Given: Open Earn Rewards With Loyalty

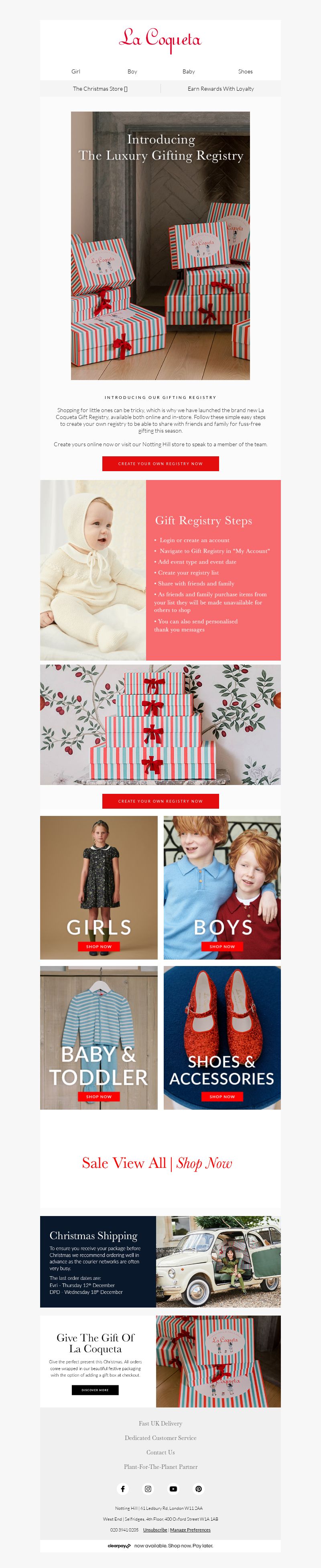Looking at the screenshot, I should coord(221,89).
